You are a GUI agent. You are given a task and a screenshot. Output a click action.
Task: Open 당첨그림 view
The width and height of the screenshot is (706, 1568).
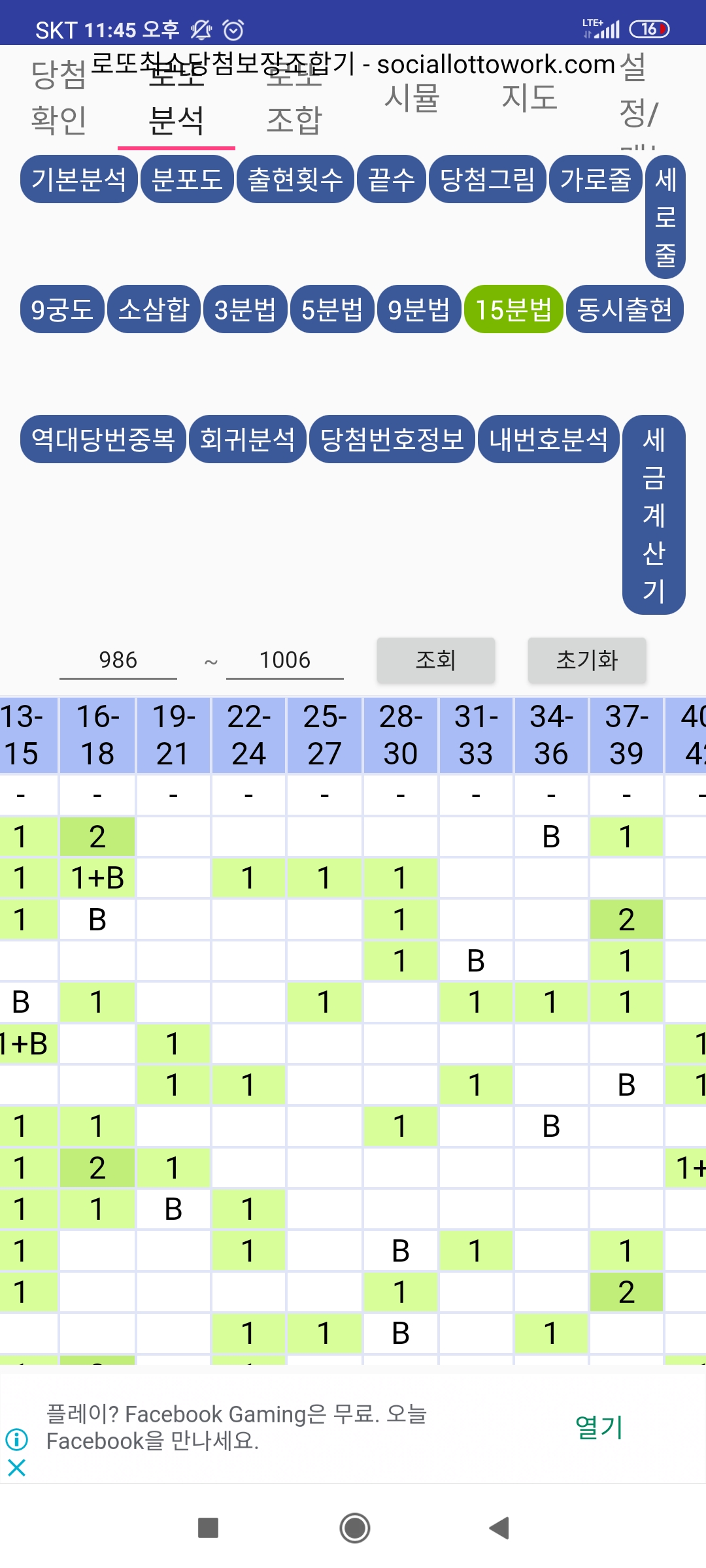(x=487, y=179)
